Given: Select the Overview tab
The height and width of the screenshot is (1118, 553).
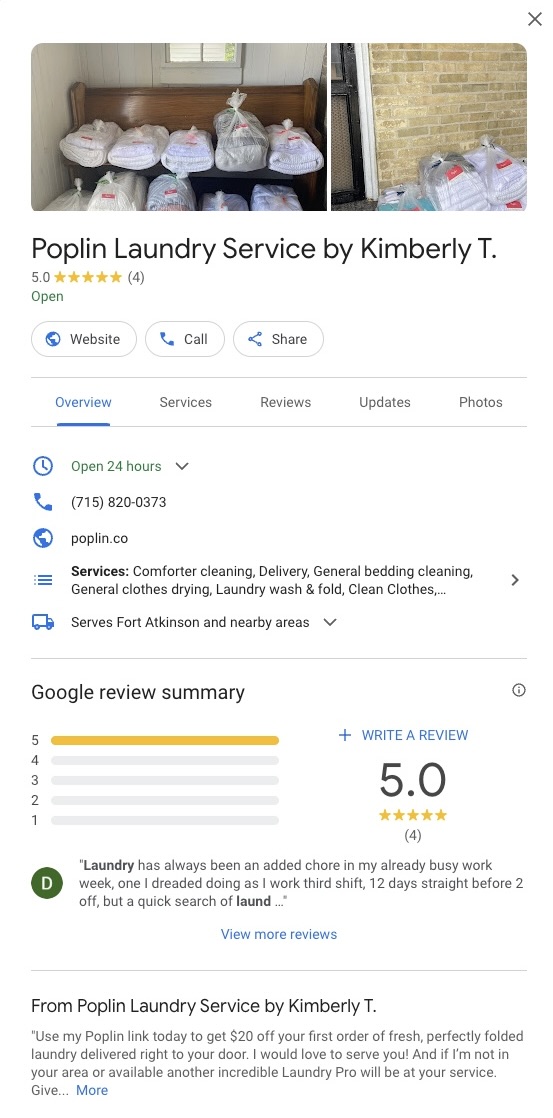Looking at the screenshot, I should [x=83, y=402].
